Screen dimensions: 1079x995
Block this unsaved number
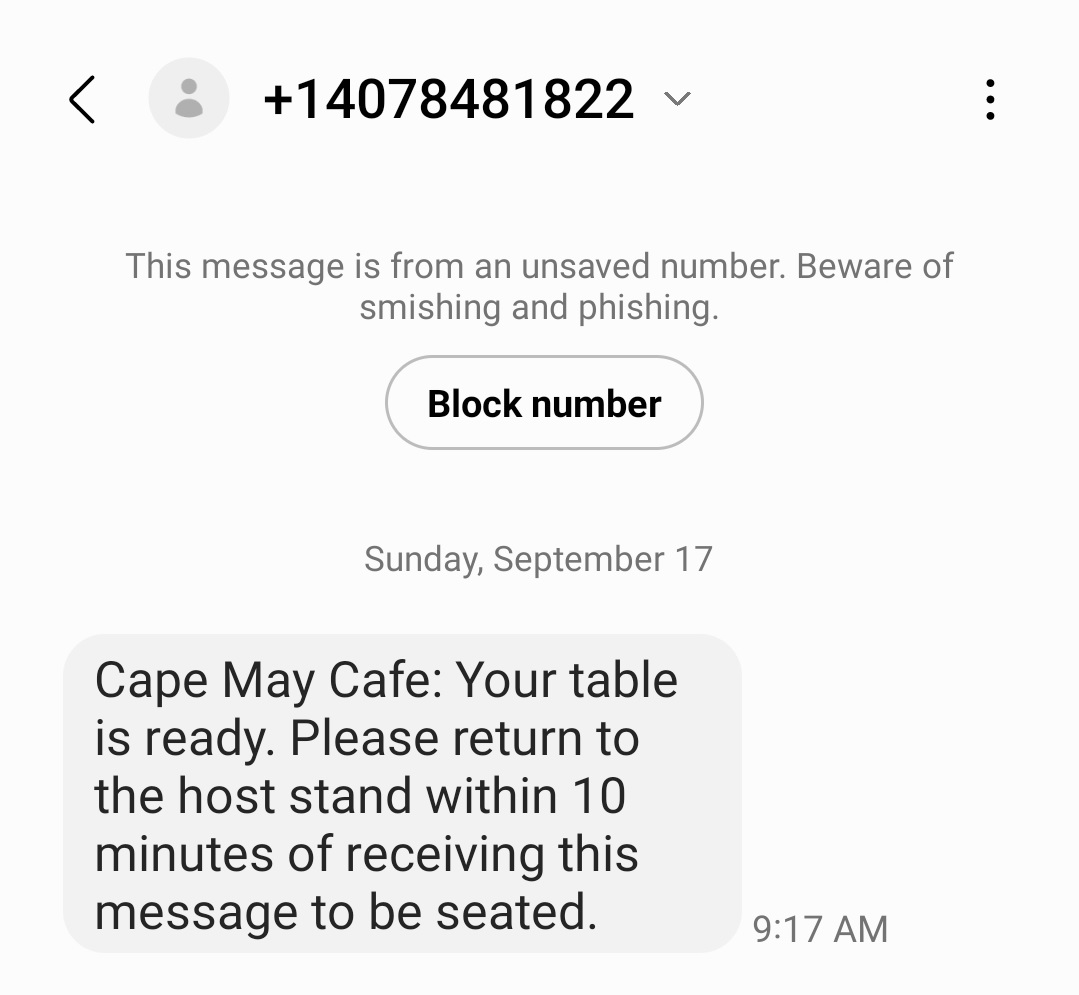point(544,404)
